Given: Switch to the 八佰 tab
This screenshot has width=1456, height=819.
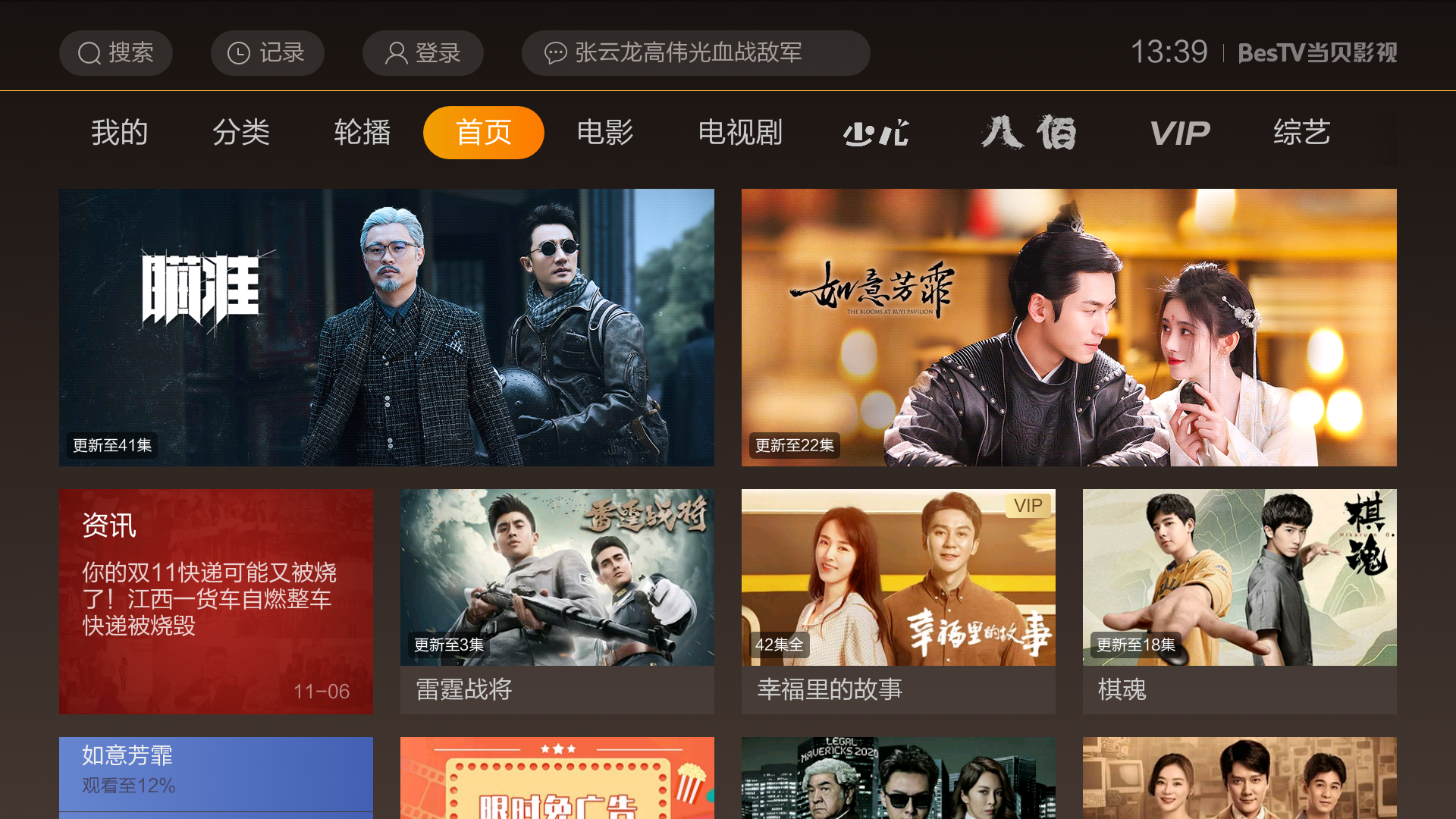Looking at the screenshot, I should click(x=1028, y=133).
